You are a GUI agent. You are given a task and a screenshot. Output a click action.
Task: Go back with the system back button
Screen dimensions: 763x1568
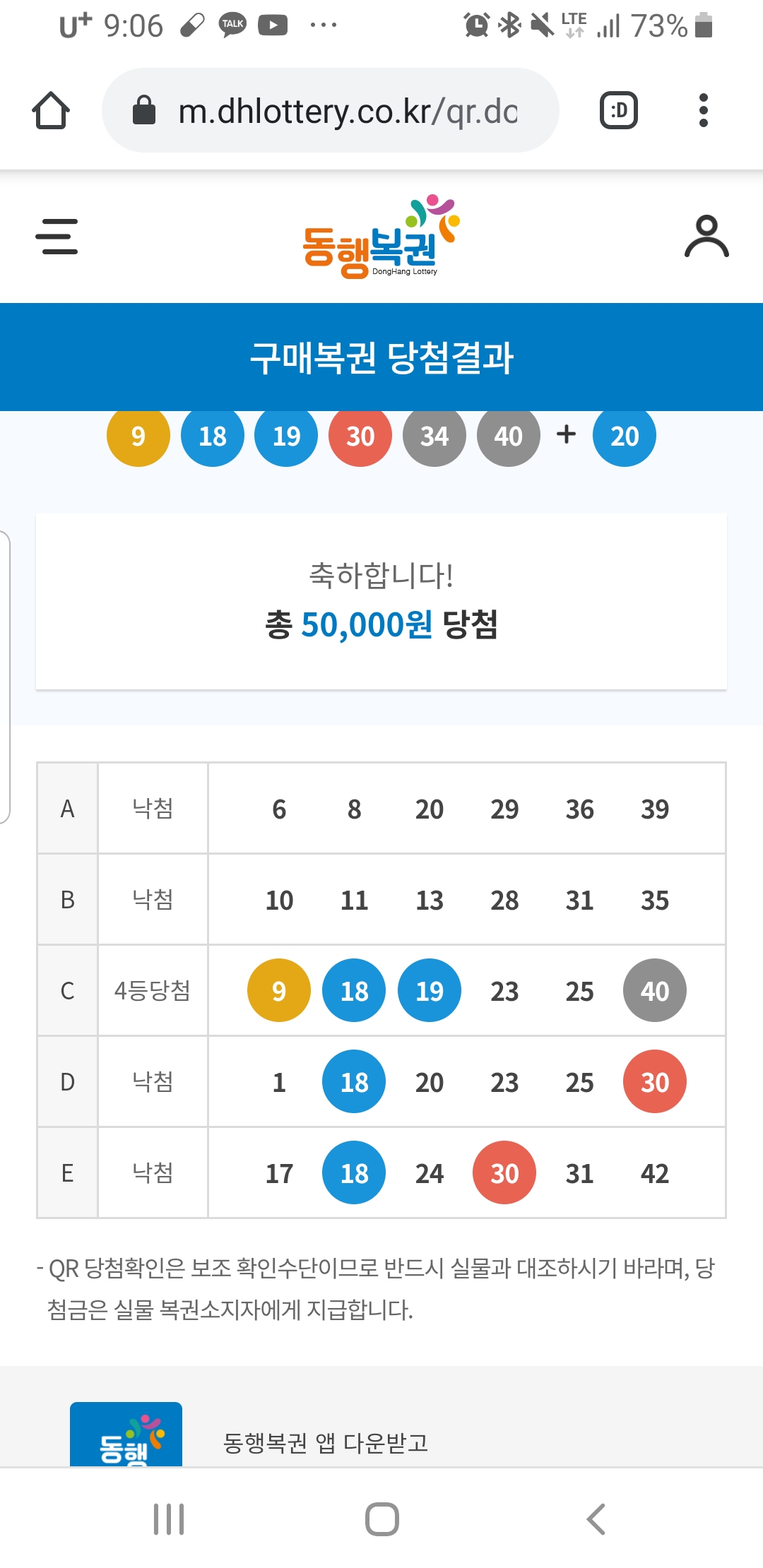[x=596, y=1519]
